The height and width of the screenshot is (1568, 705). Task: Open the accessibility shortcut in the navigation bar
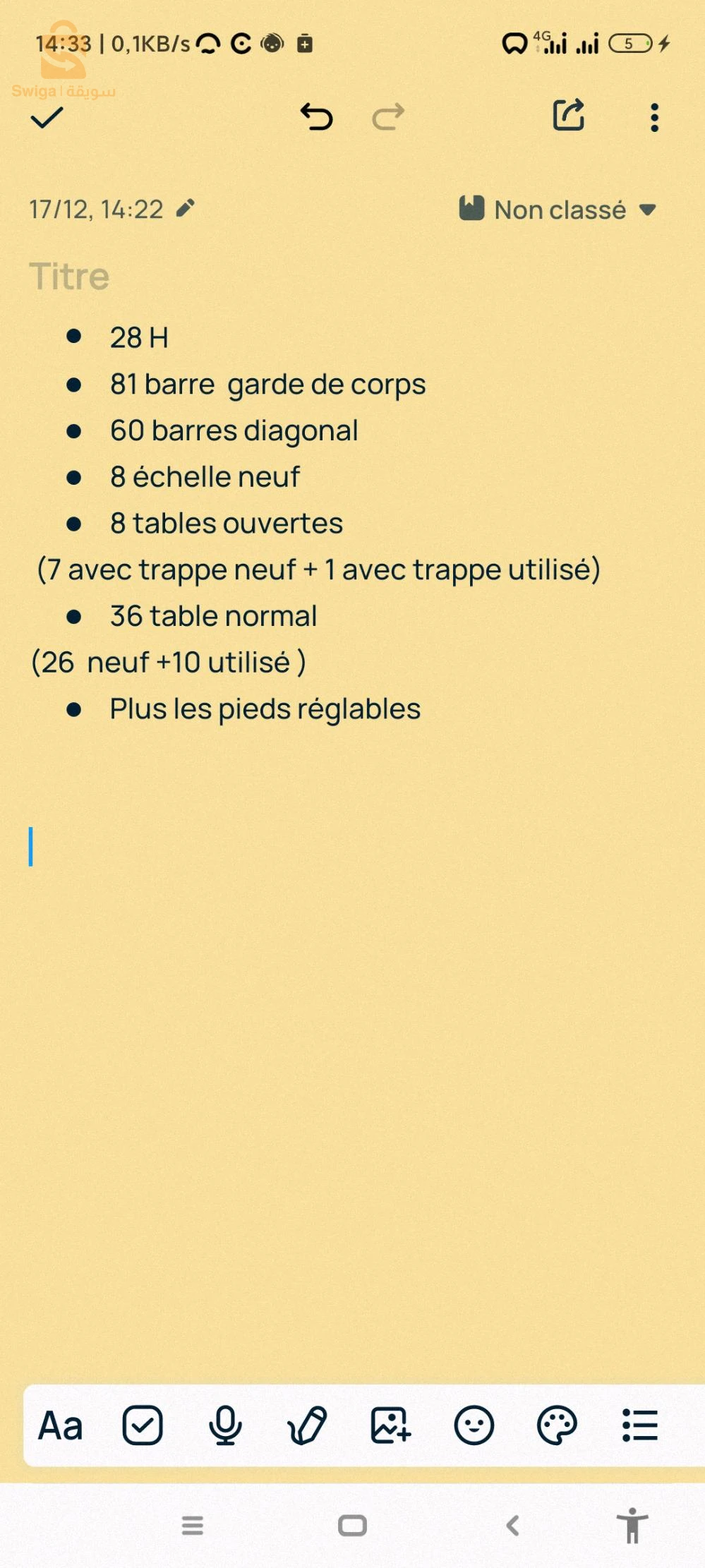click(x=633, y=1526)
